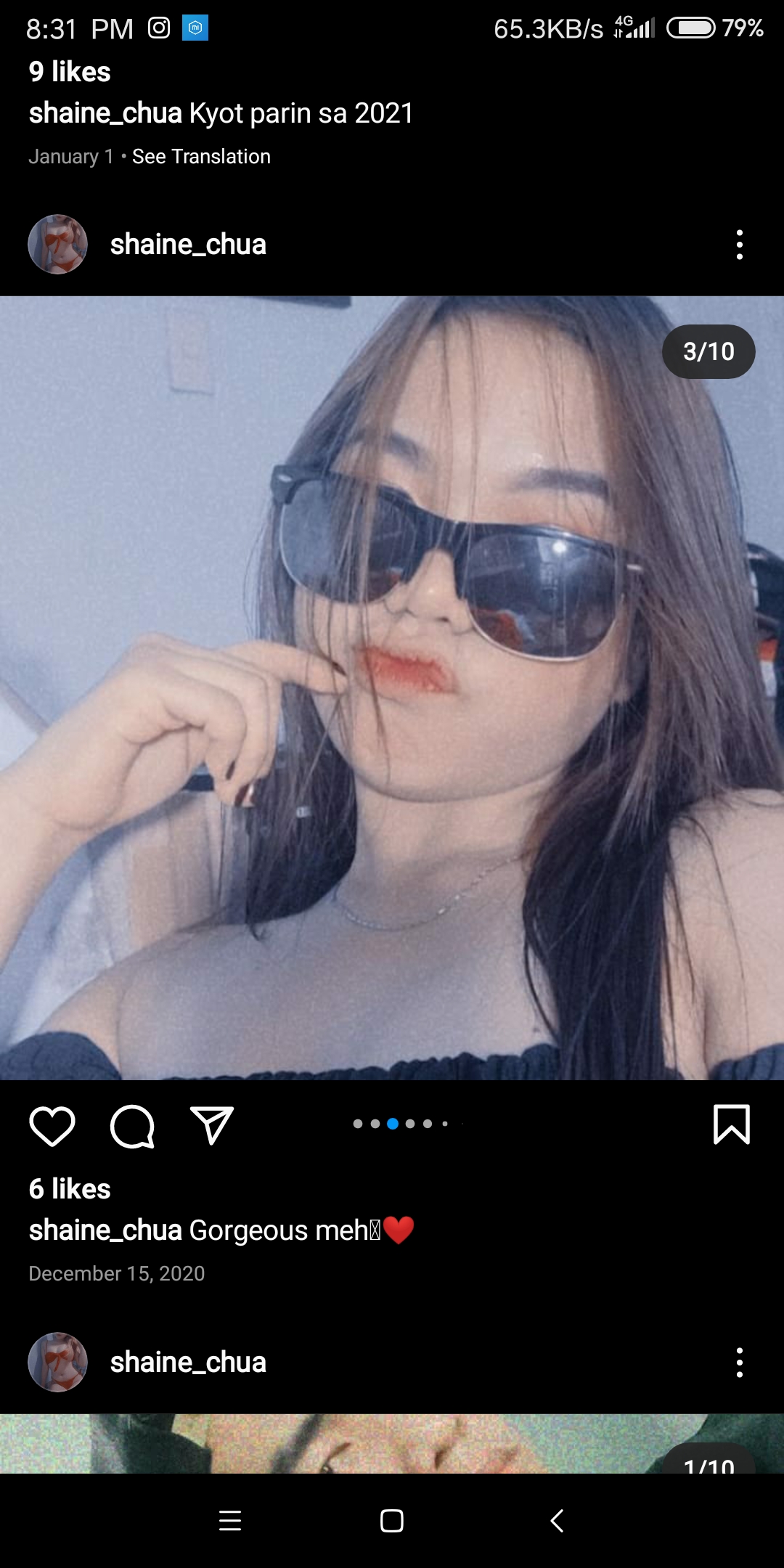Open overflow menu of the 1/10 post
Viewport: 784px width, 1568px height.
pyautogui.click(x=739, y=1363)
